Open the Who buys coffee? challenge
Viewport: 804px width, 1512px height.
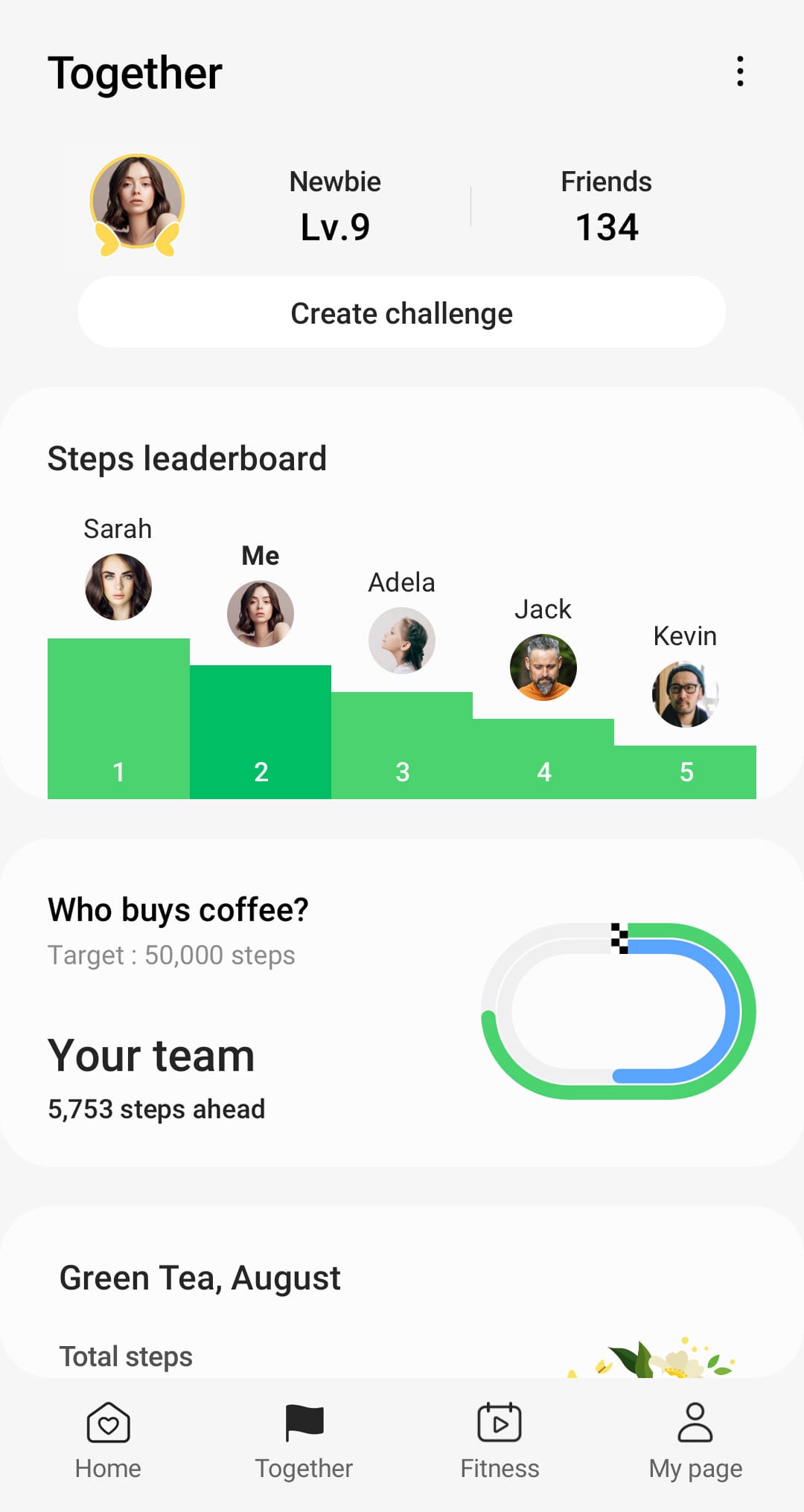[402, 1002]
